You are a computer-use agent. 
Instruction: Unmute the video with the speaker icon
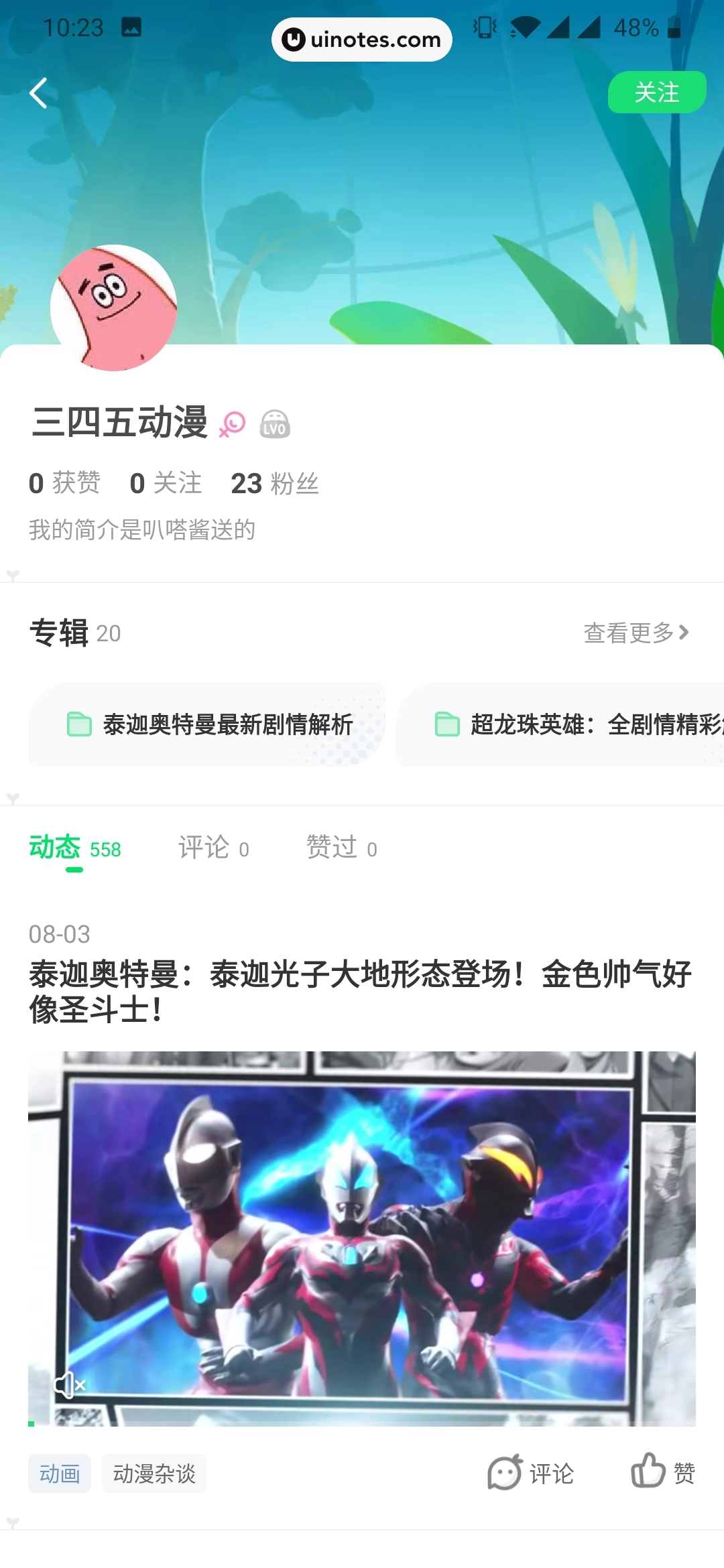pos(70,1384)
